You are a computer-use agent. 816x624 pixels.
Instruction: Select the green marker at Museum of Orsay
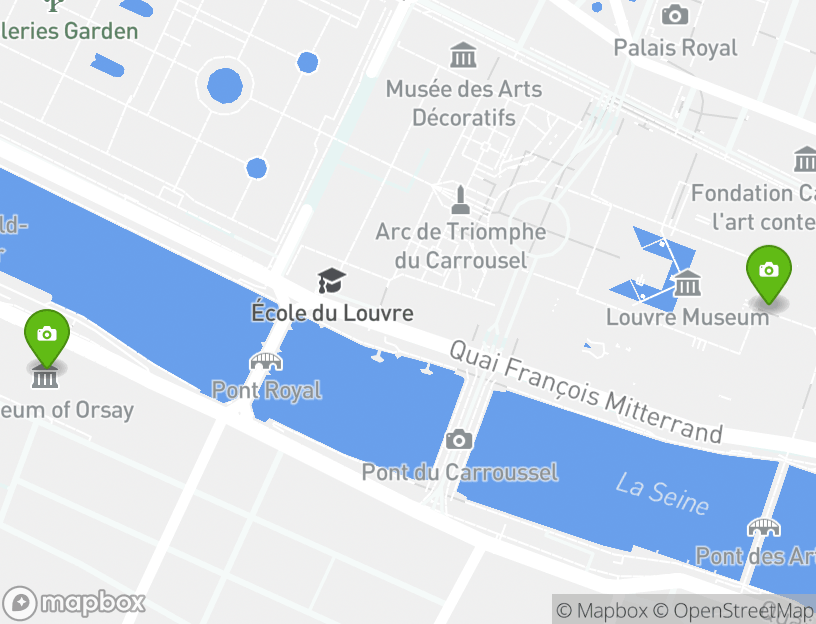pos(46,337)
